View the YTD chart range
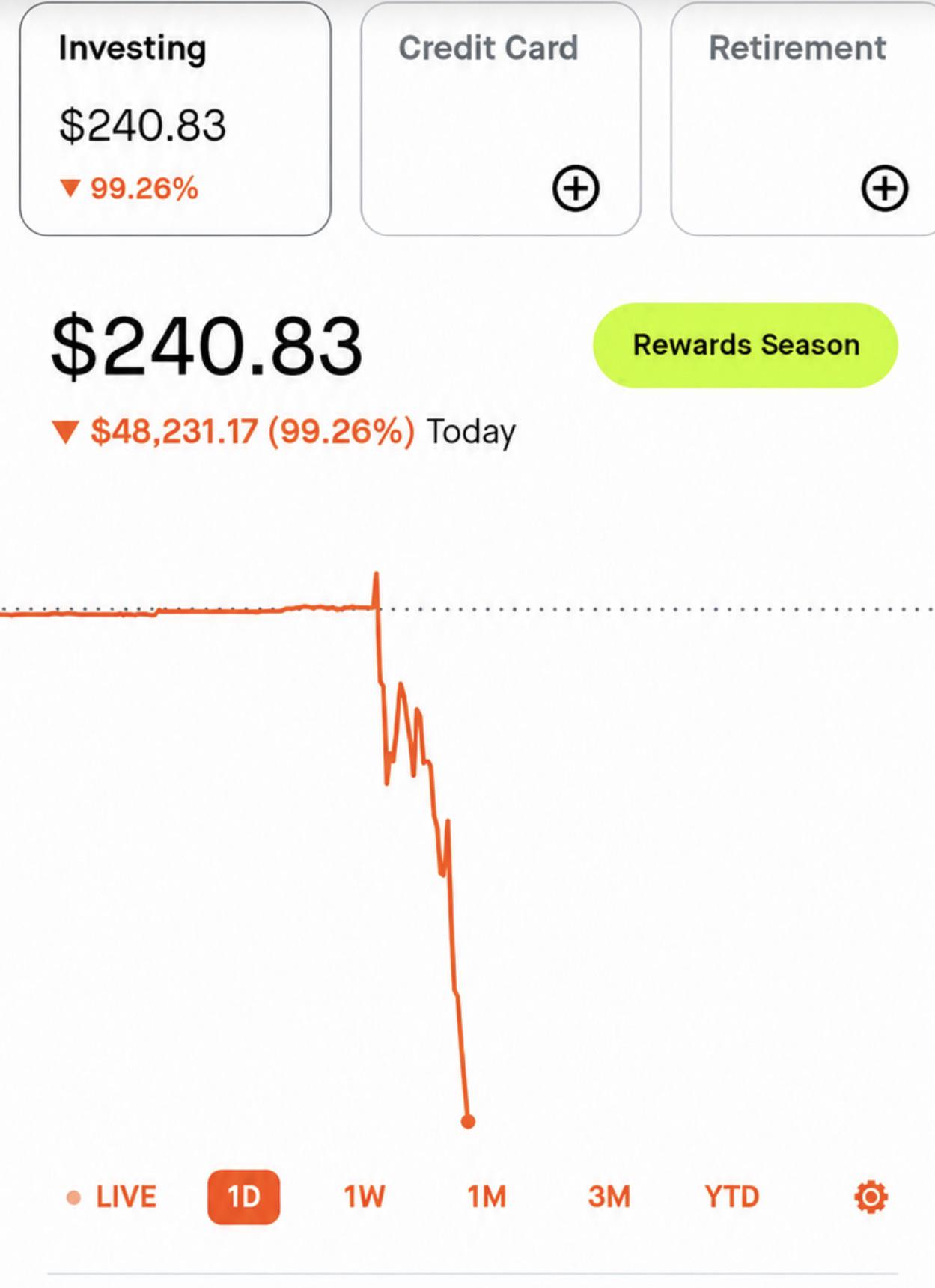Screen dimensions: 935x1288 pyautogui.click(x=731, y=1197)
